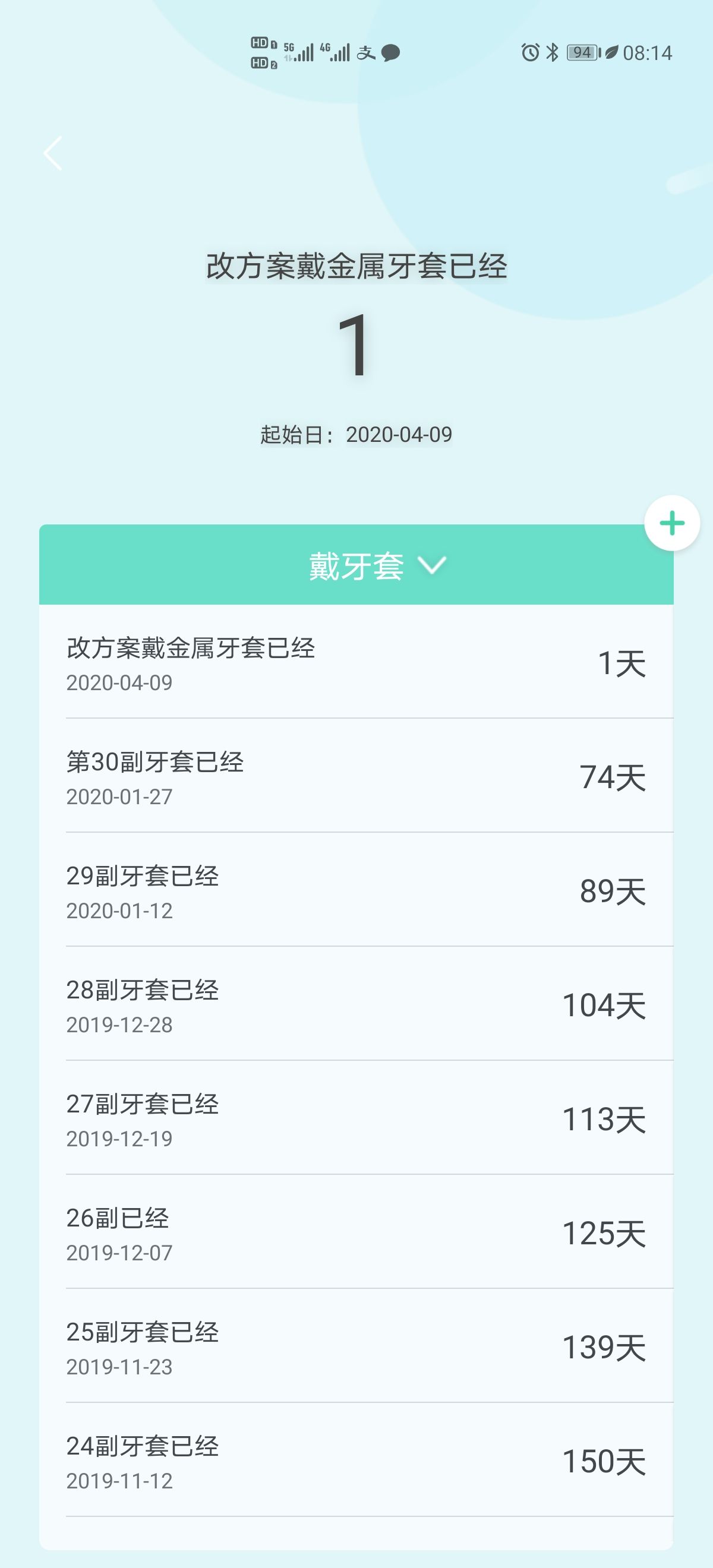Open the 改方案戴金属牙套已经 1天 row
713x1568 pixels.
(356, 662)
